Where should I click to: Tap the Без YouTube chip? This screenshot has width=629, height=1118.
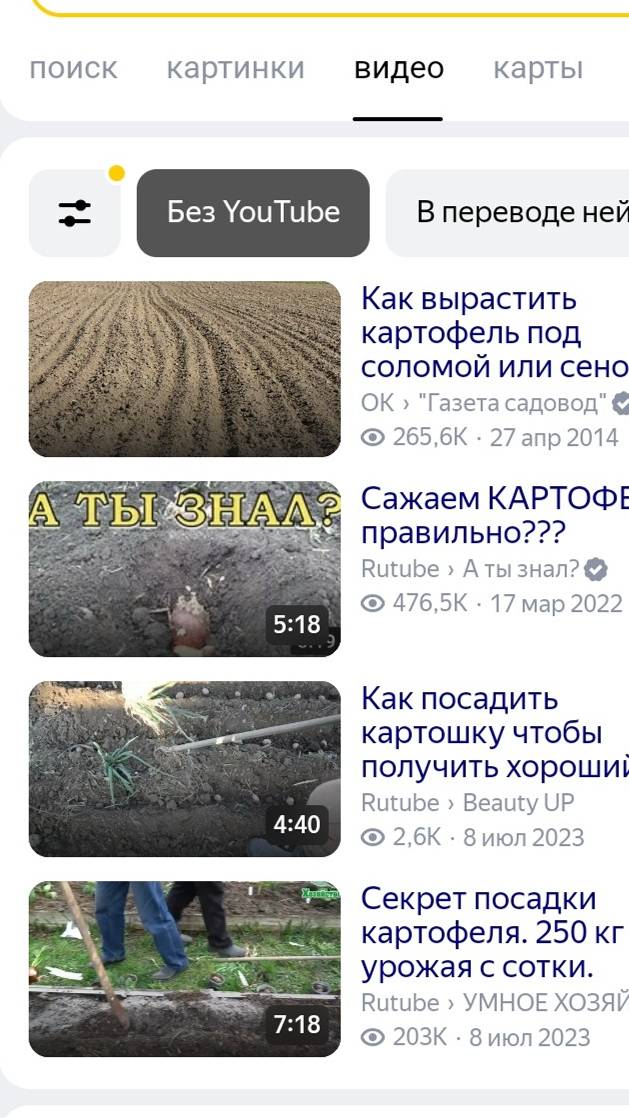pyautogui.click(x=253, y=213)
